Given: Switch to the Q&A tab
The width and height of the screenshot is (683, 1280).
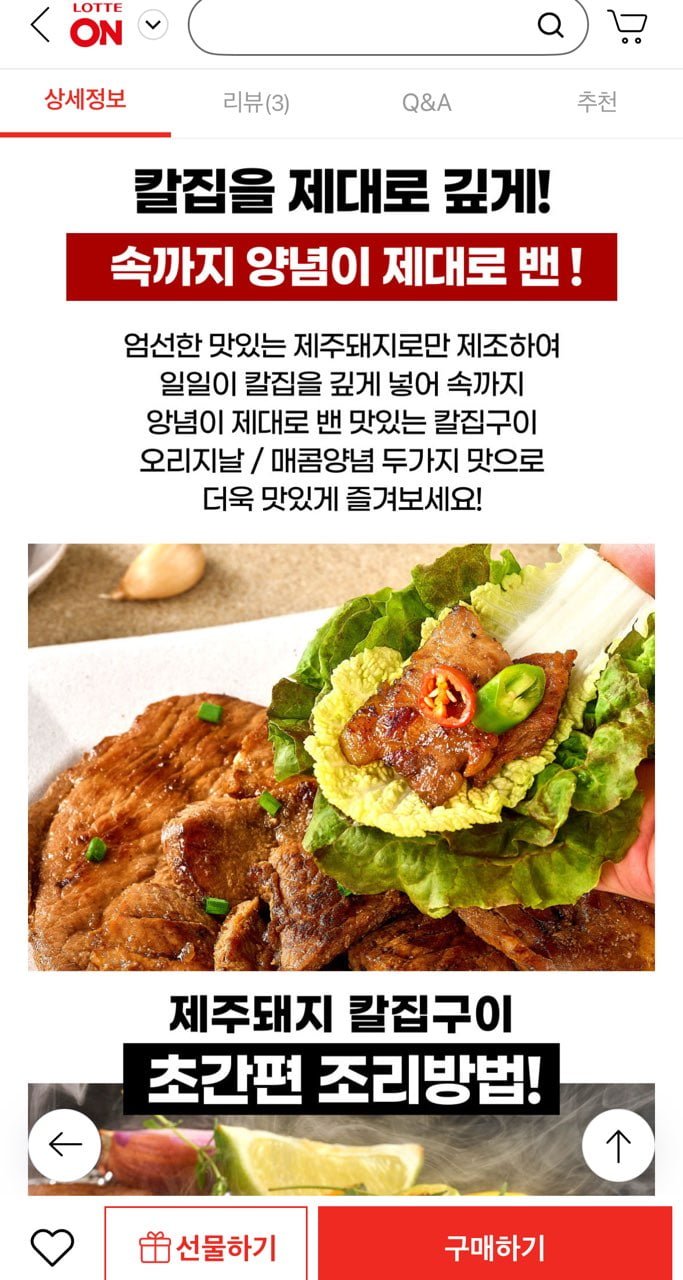Looking at the screenshot, I should coord(427,102).
